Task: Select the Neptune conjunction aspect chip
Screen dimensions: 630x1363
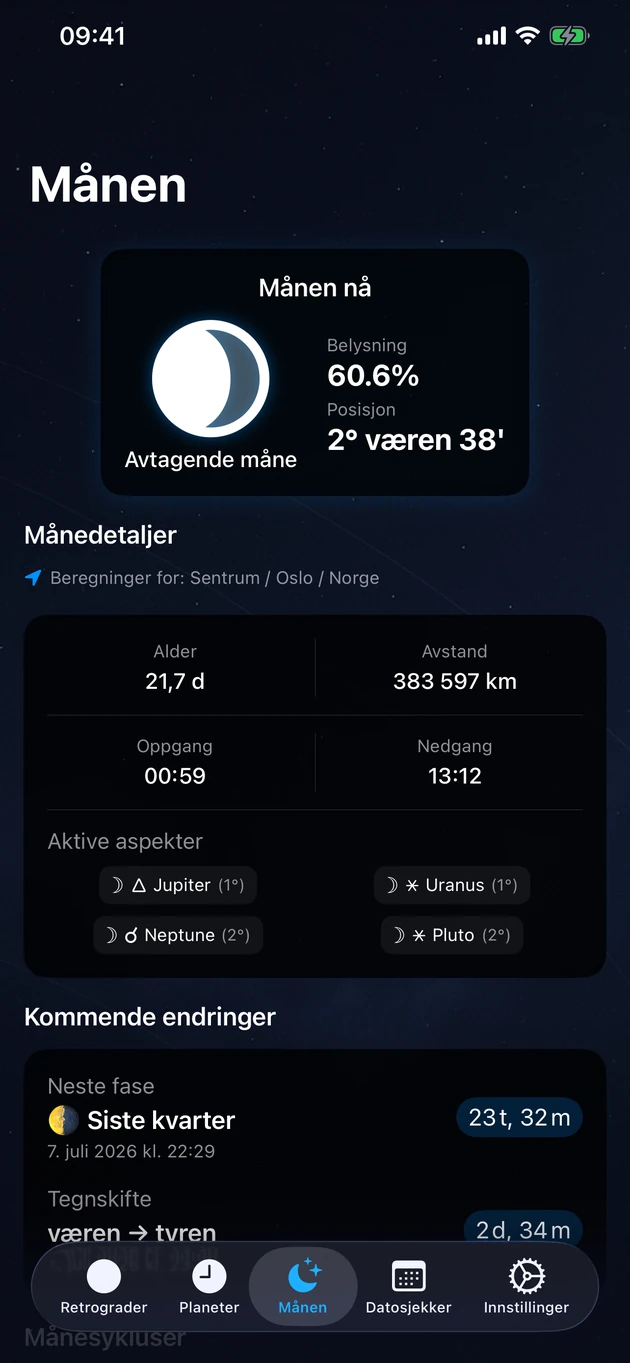Action: coord(178,935)
